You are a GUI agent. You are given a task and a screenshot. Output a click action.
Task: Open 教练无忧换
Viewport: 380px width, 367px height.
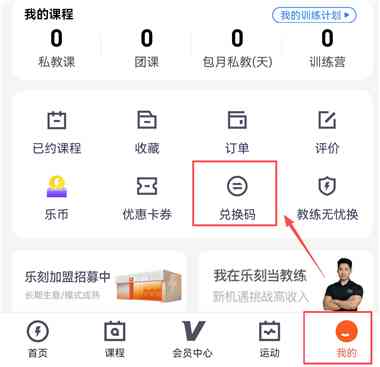coord(327,198)
